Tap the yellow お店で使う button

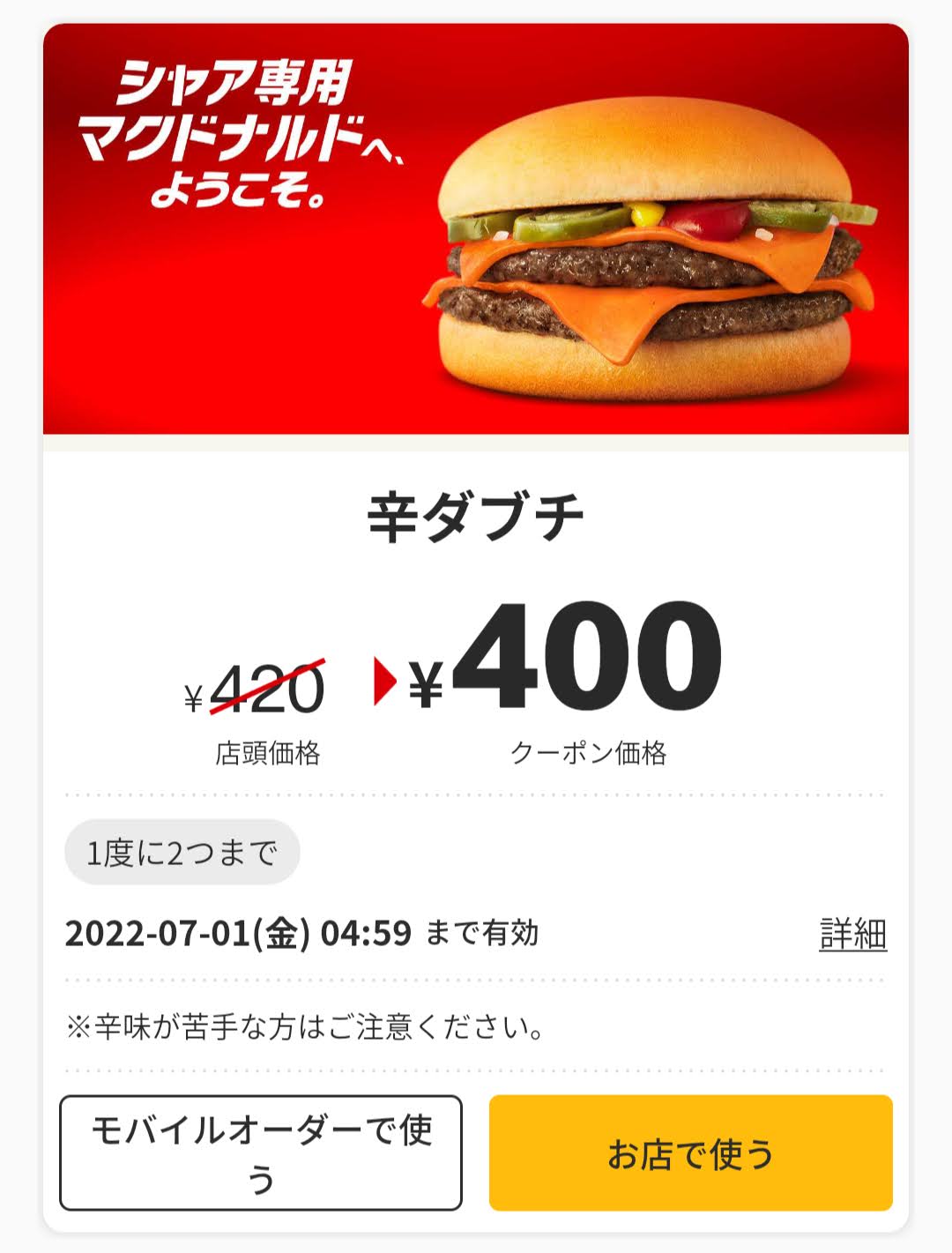tap(690, 1152)
